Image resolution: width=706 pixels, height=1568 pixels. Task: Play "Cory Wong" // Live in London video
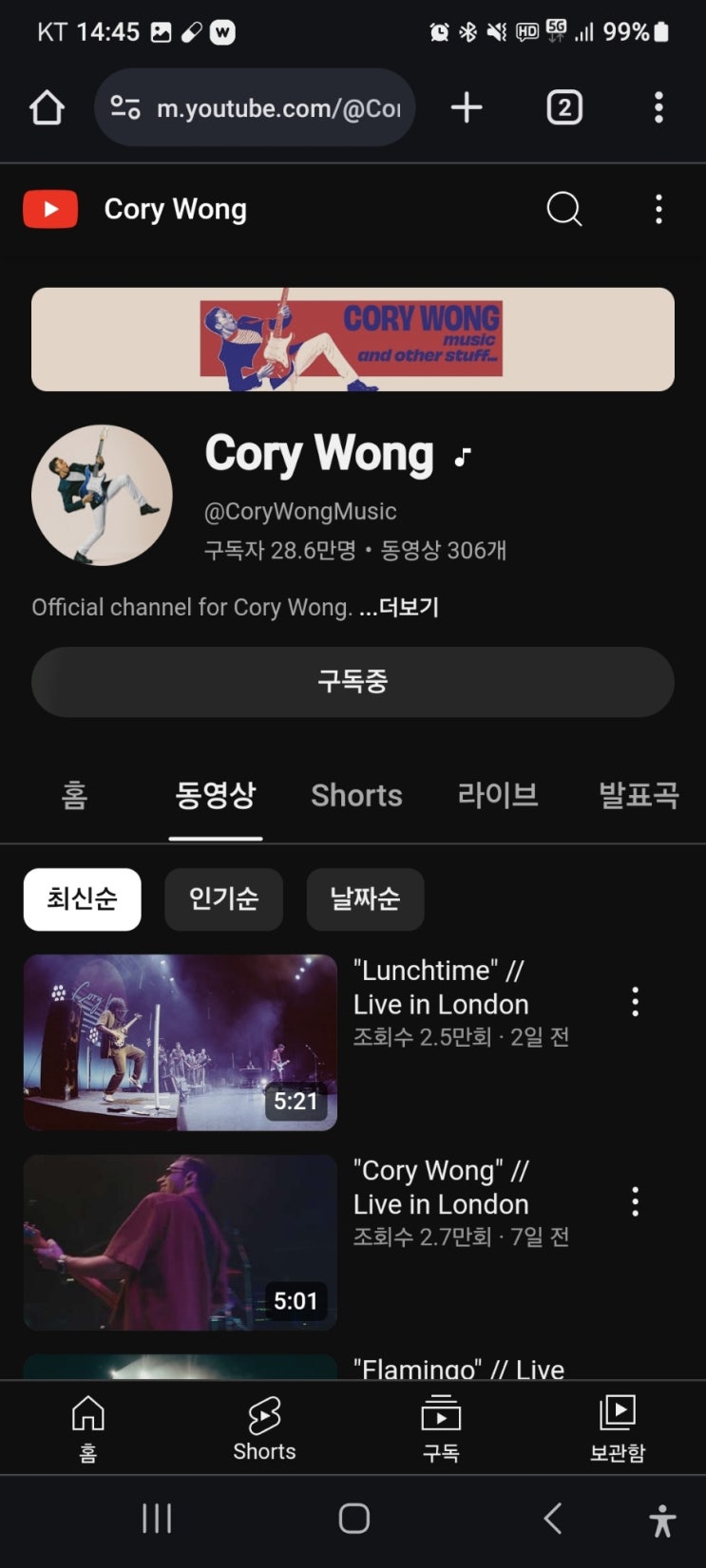tap(181, 1241)
